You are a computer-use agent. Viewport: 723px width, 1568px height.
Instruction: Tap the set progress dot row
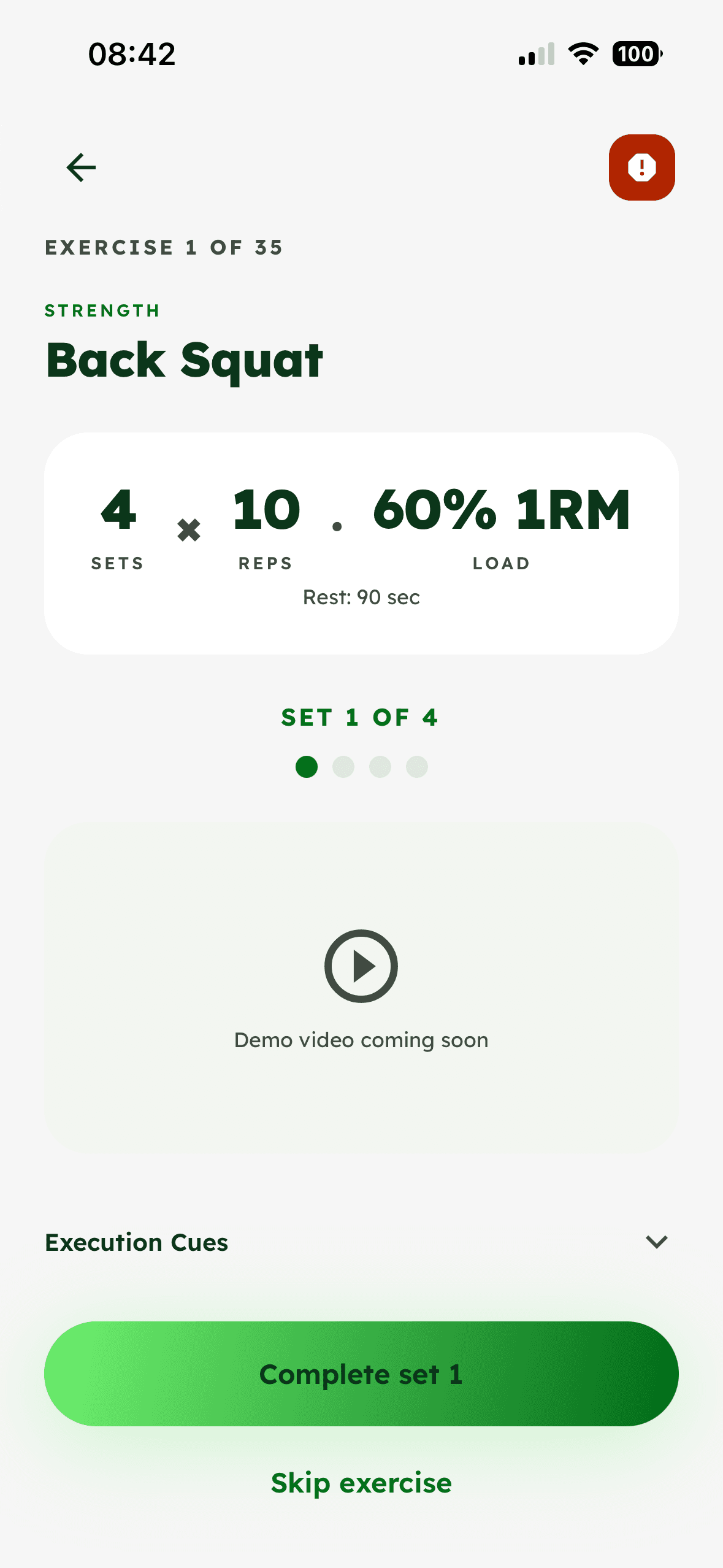coord(361,767)
